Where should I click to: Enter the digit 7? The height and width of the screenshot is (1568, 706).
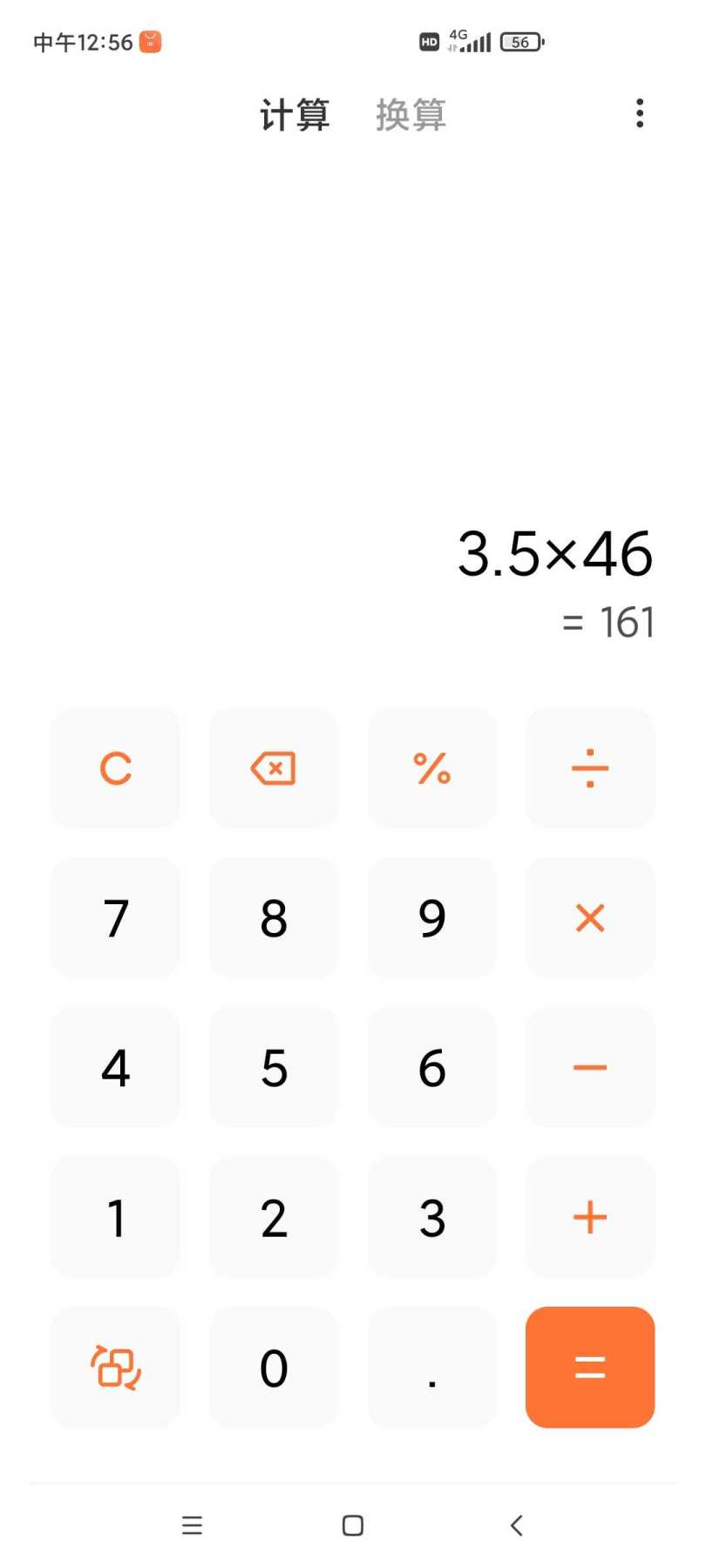[116, 918]
